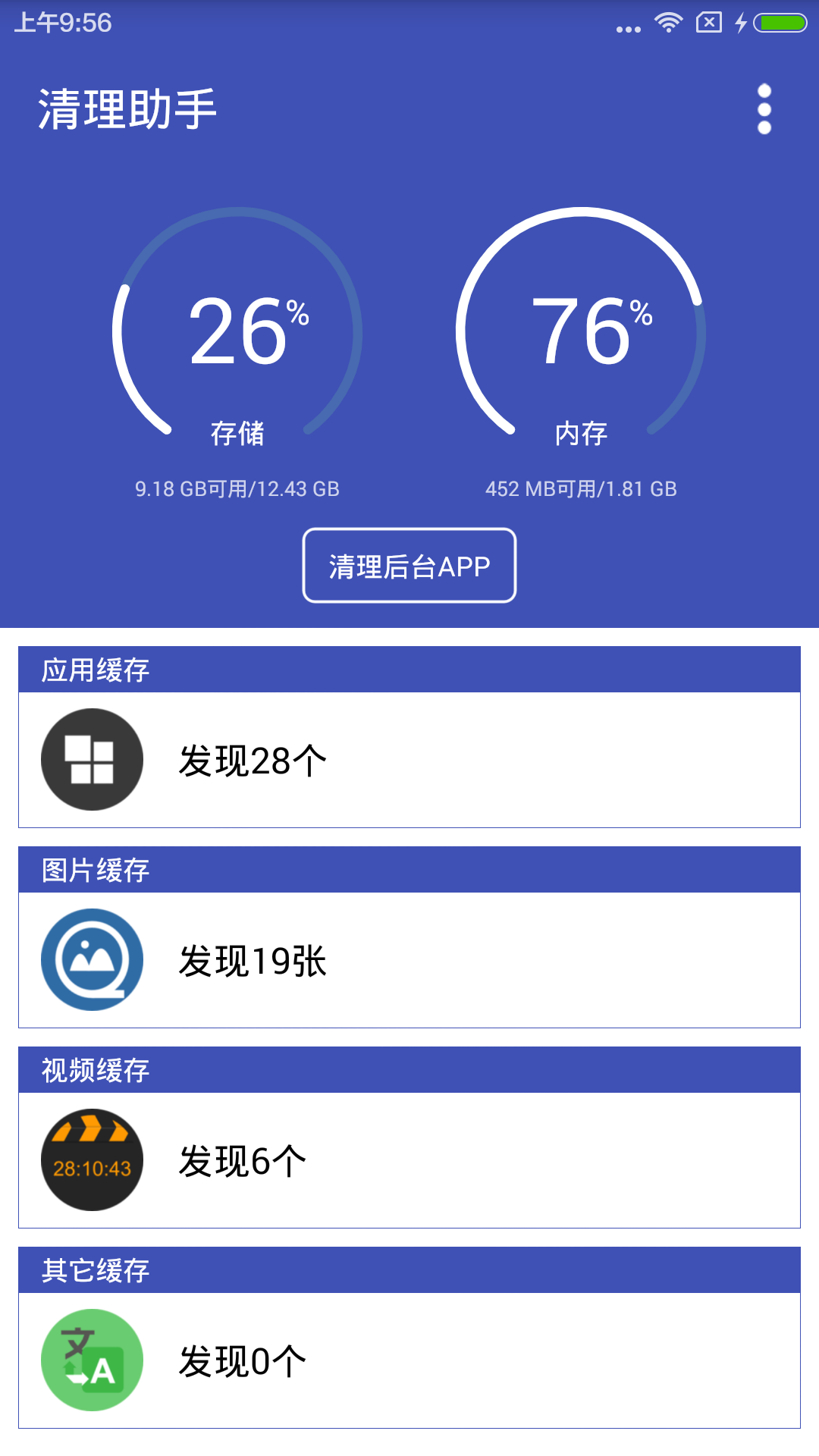Open 视频缓存 row showing 发现6个
819x1456 pixels.
coord(409,1160)
